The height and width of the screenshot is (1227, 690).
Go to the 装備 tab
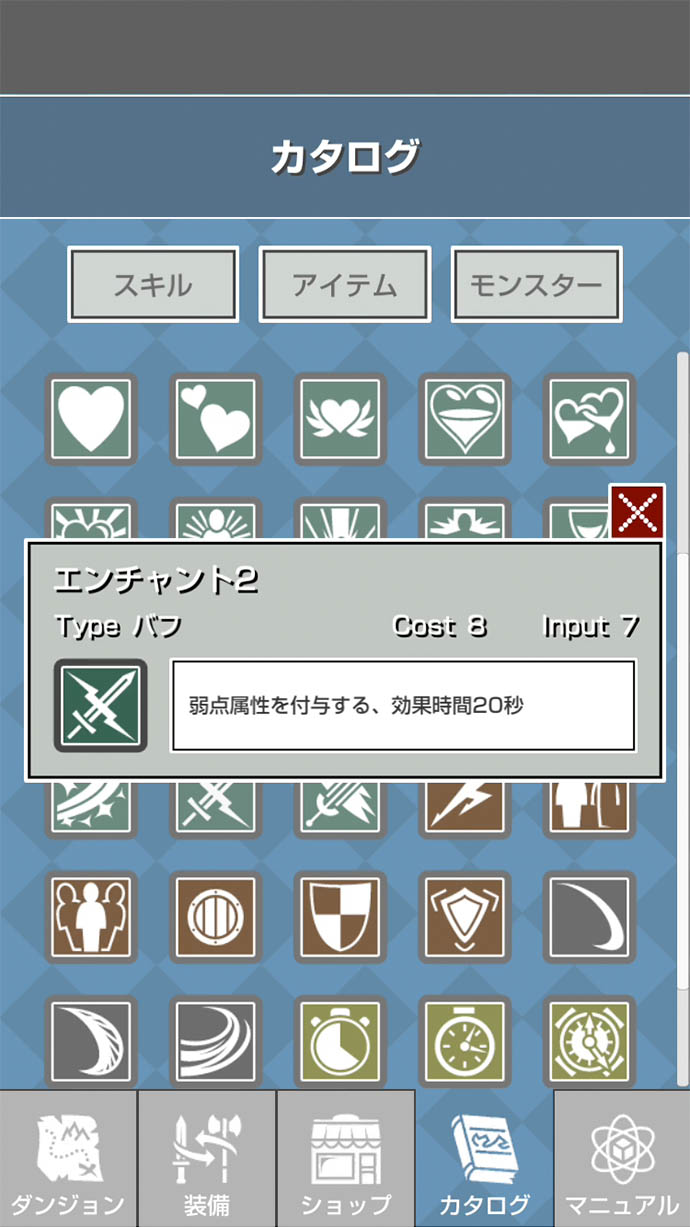207,1158
